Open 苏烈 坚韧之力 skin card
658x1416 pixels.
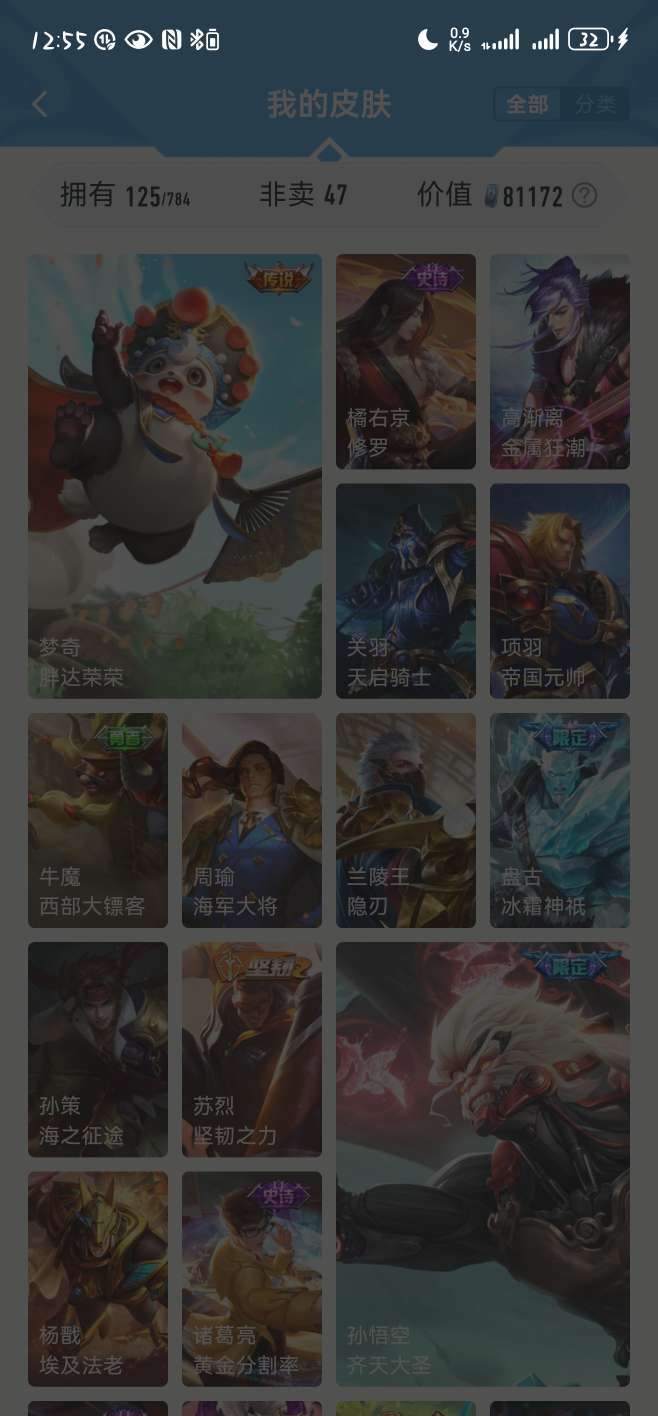point(252,1049)
